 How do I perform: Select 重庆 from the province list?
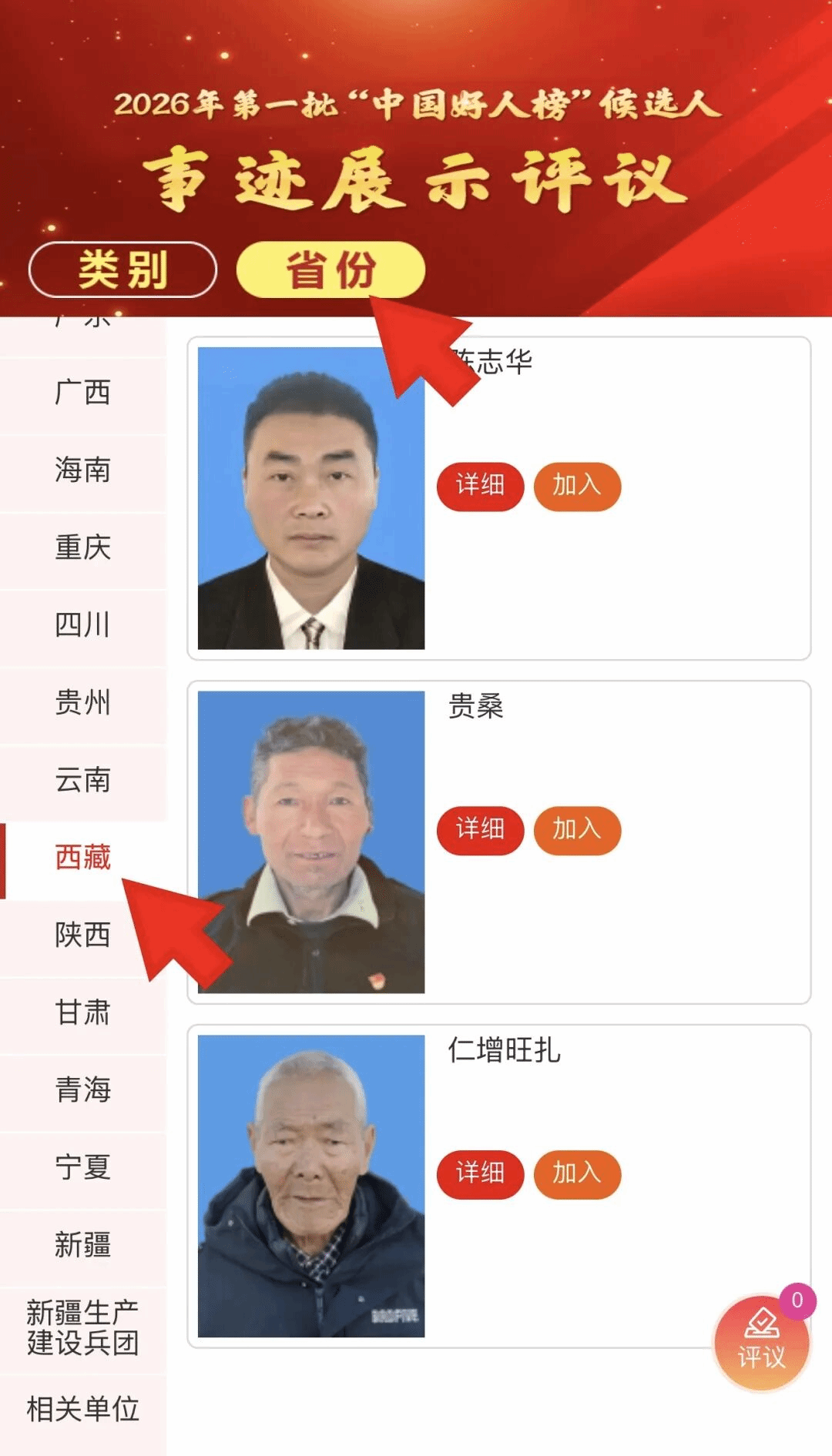pyautogui.click(x=82, y=548)
